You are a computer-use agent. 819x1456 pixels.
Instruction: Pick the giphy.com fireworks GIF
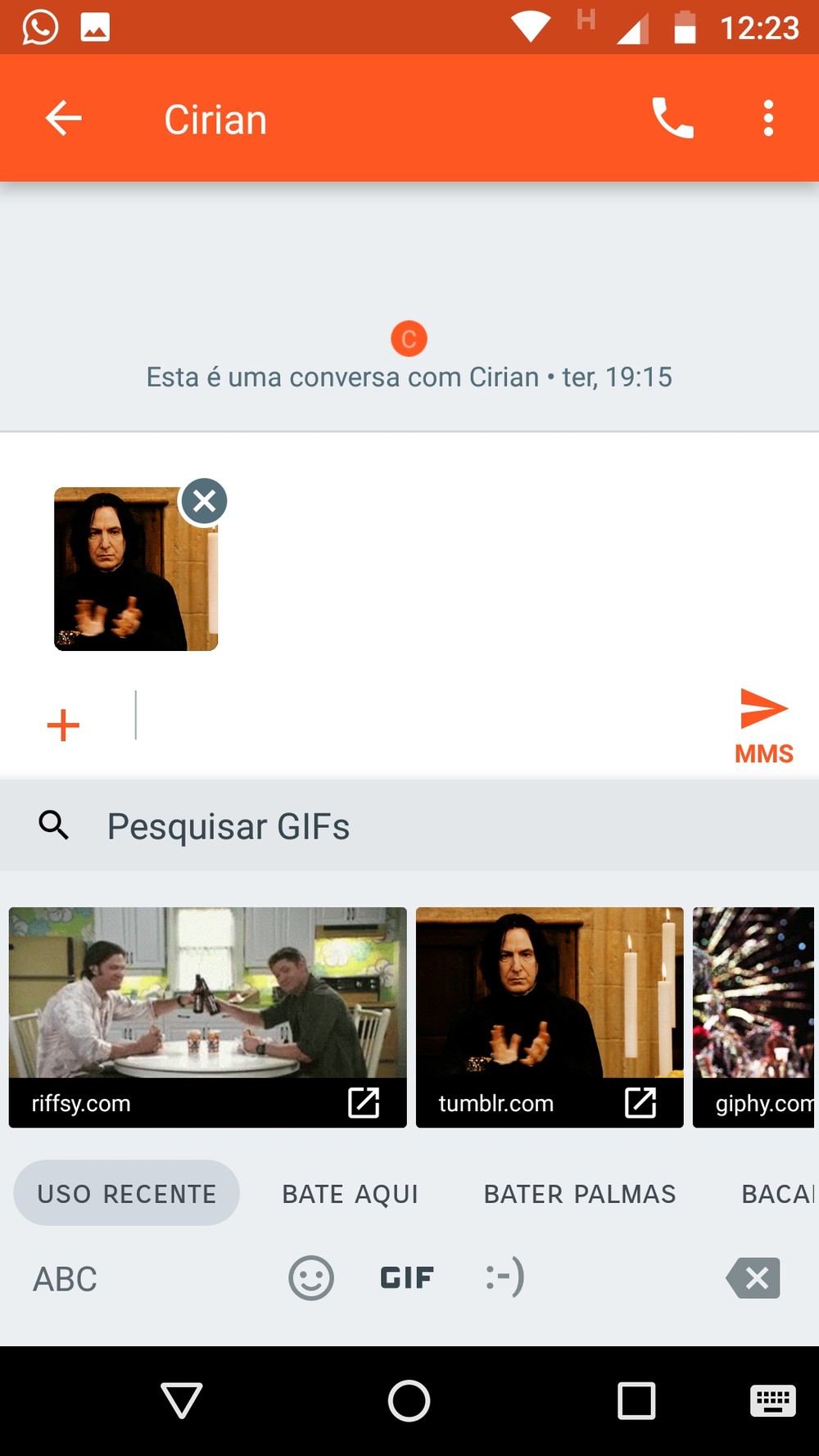pos(753,992)
